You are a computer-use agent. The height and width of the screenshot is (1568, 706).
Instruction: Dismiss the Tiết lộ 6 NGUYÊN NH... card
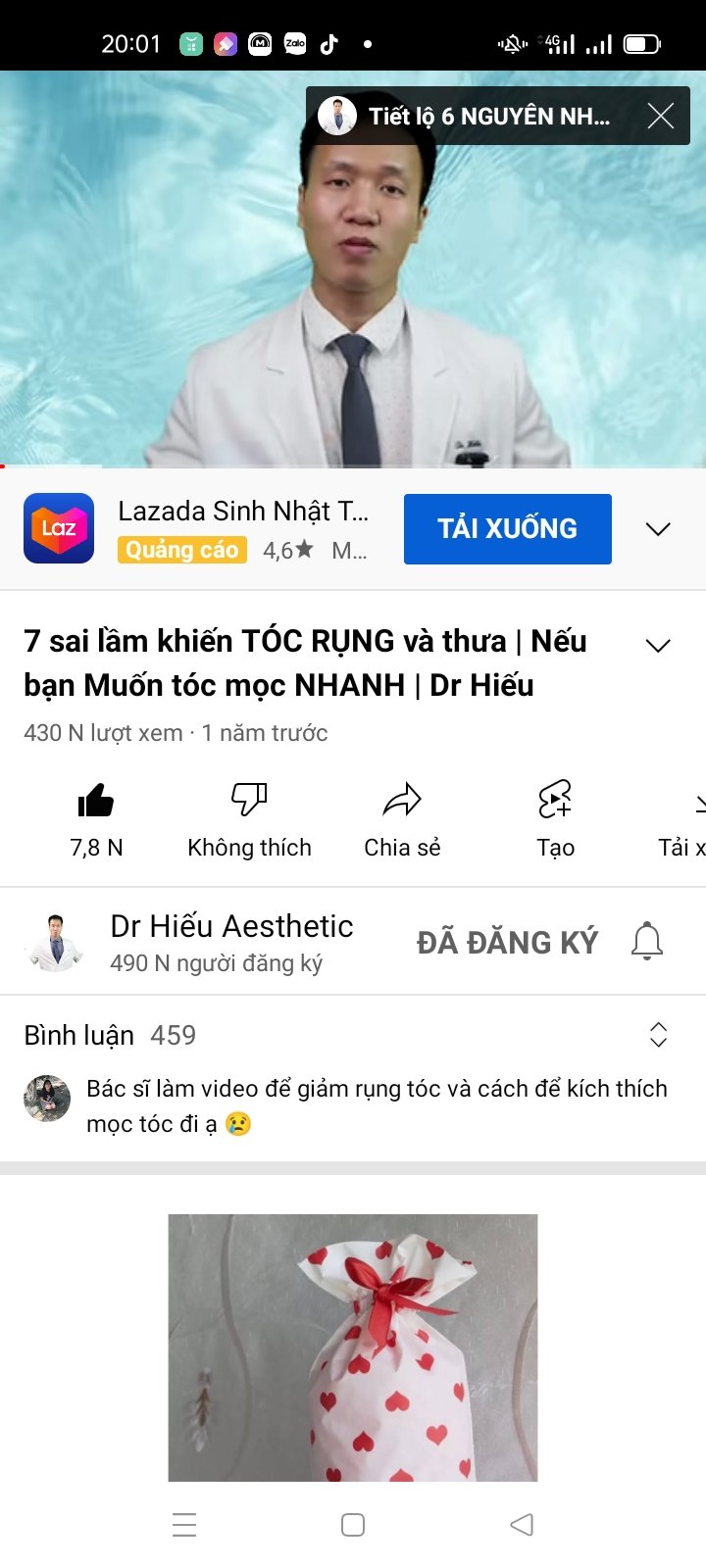pyautogui.click(x=661, y=117)
